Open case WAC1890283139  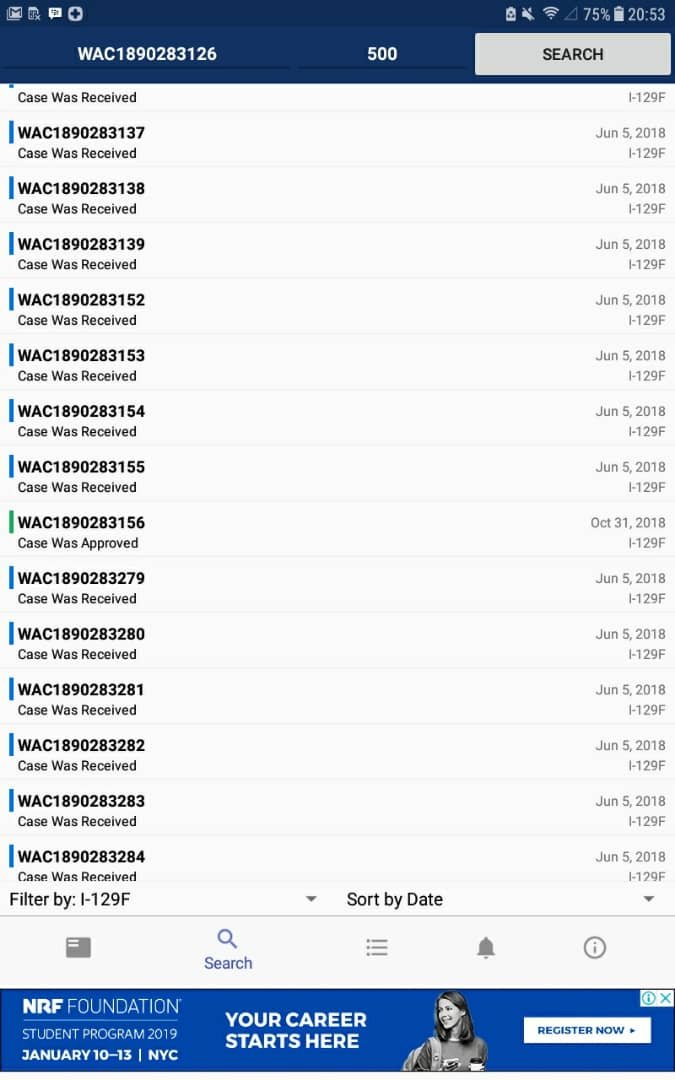point(338,253)
